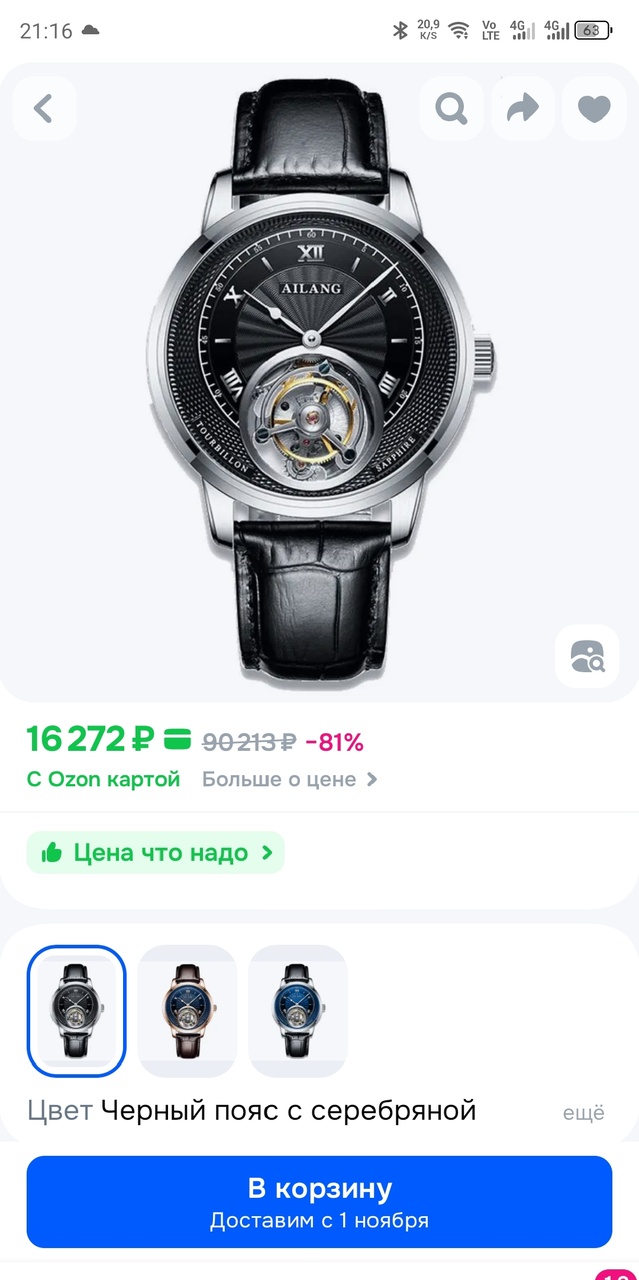Tap the Цена что надо chip
Image resolution: width=639 pixels, height=1280 pixels.
point(156,853)
